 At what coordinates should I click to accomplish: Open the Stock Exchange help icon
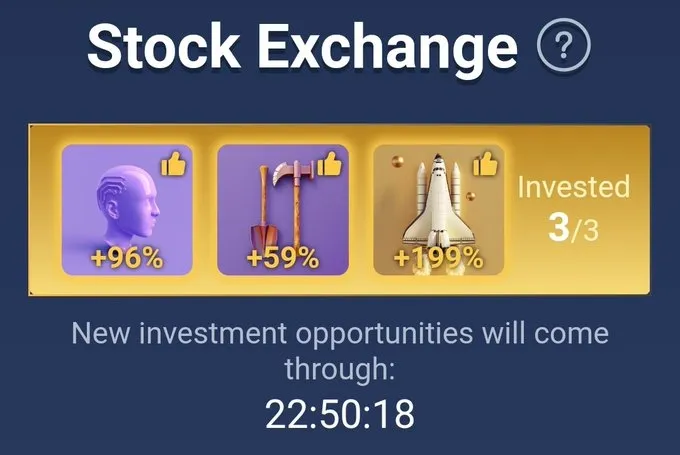pyautogui.click(x=564, y=47)
